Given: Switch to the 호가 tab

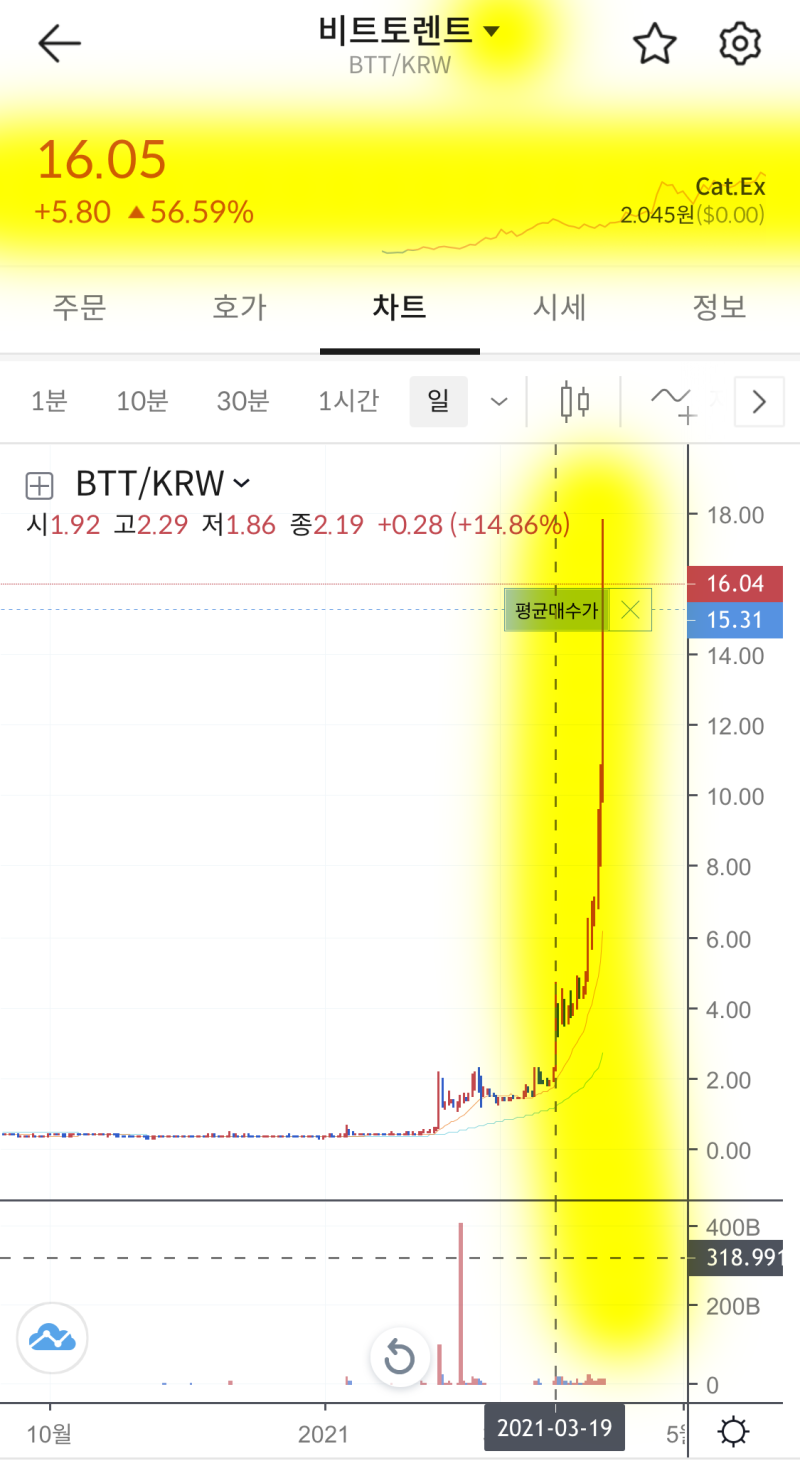Looking at the screenshot, I should (x=239, y=308).
